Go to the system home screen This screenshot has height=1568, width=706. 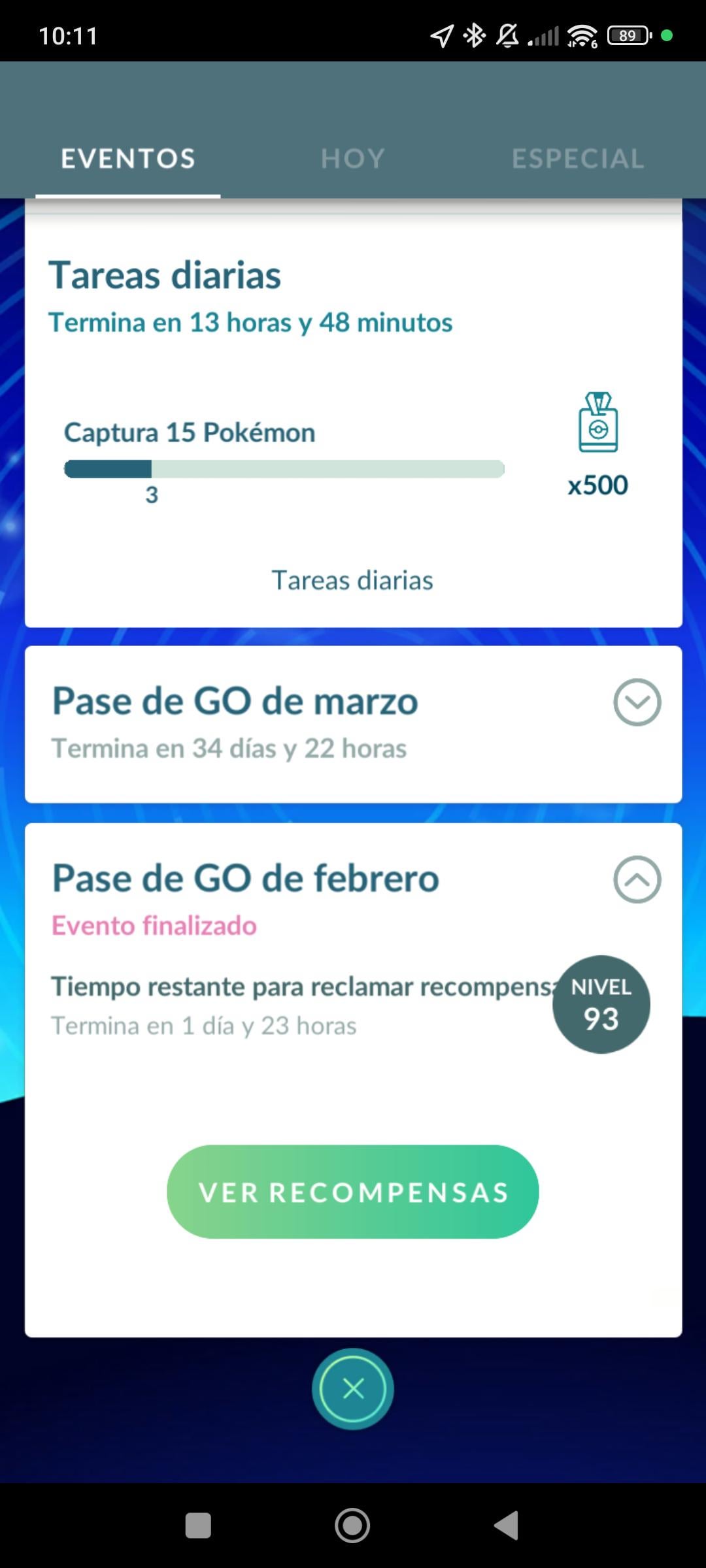coord(352,1526)
